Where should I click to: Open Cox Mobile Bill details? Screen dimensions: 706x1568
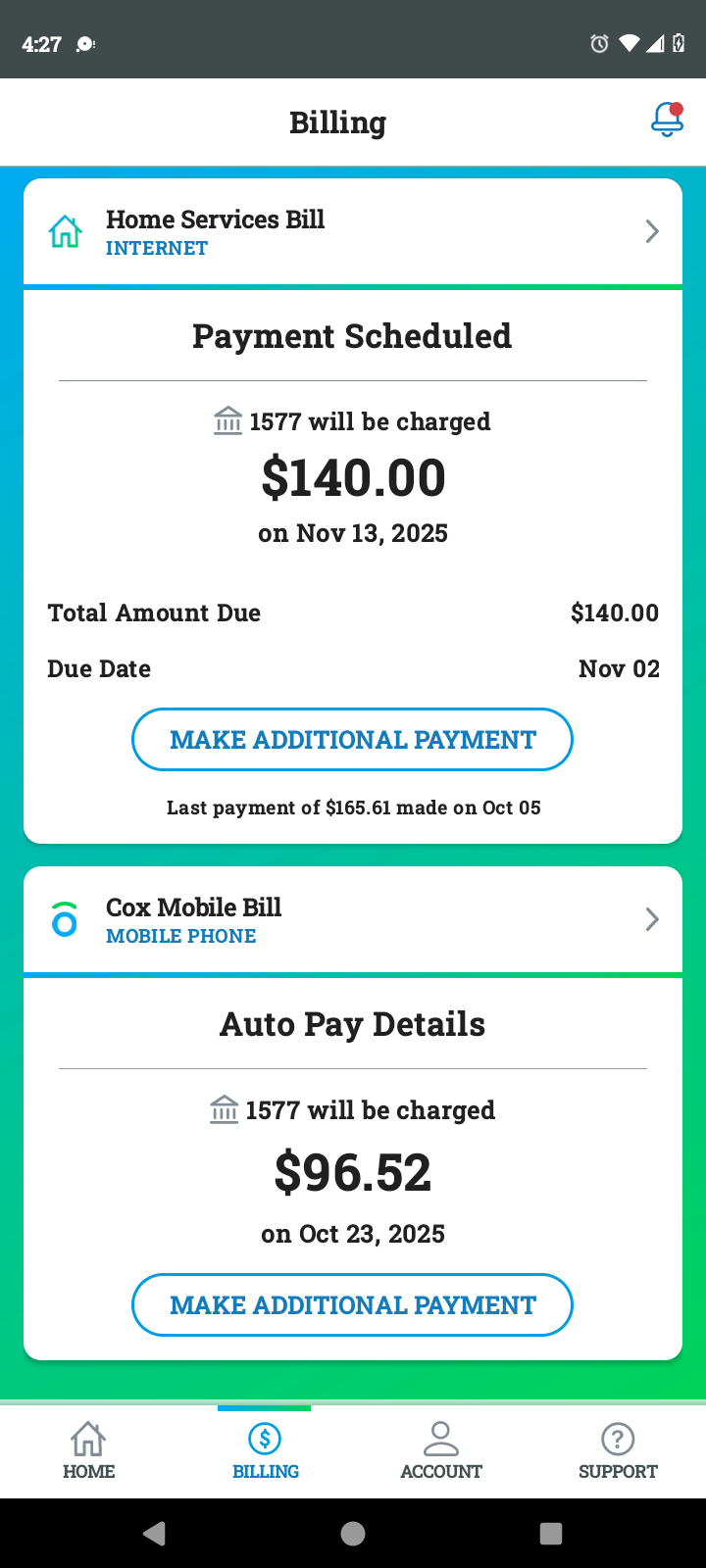point(353,920)
